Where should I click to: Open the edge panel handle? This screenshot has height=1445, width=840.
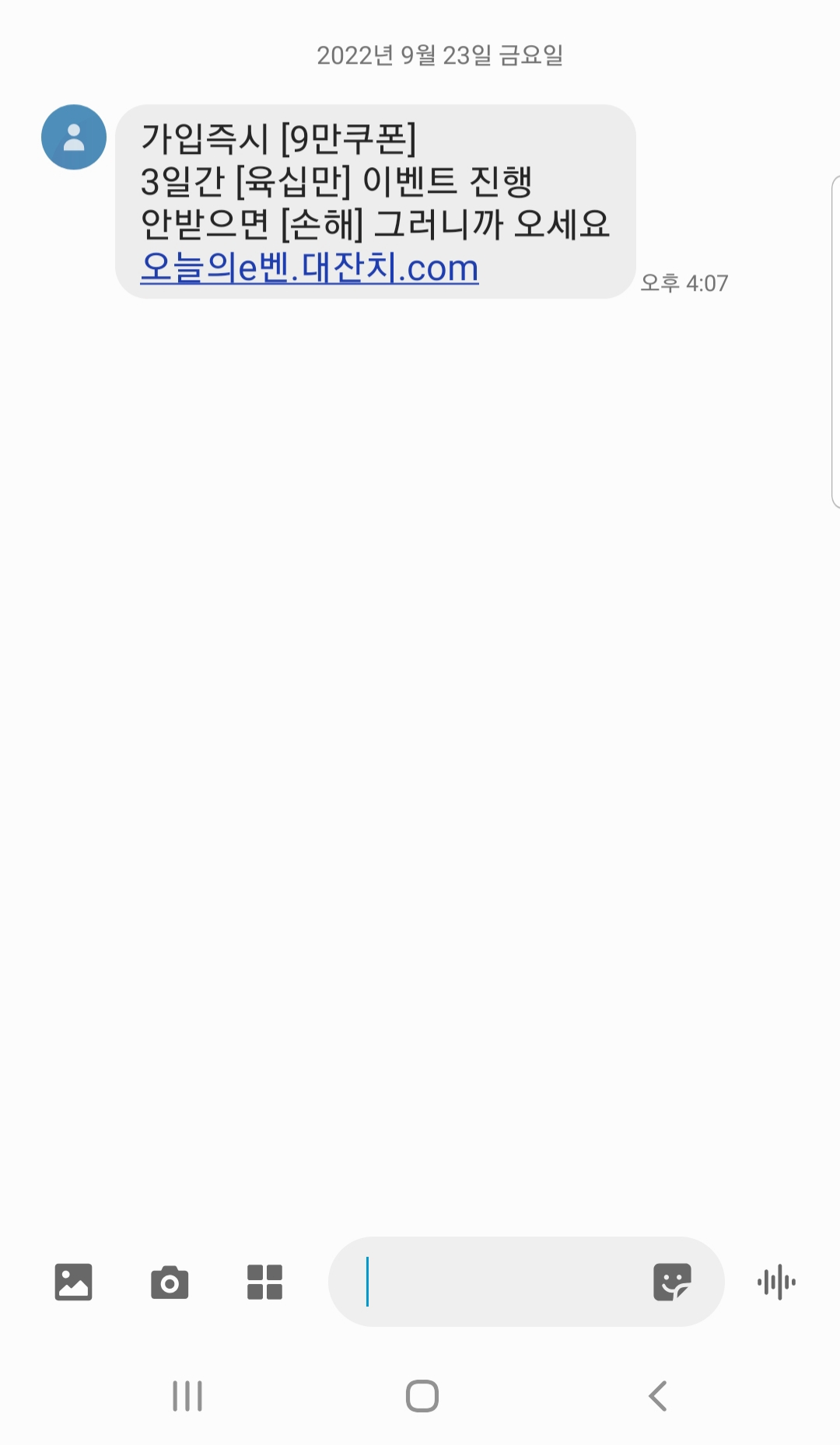click(x=835, y=342)
